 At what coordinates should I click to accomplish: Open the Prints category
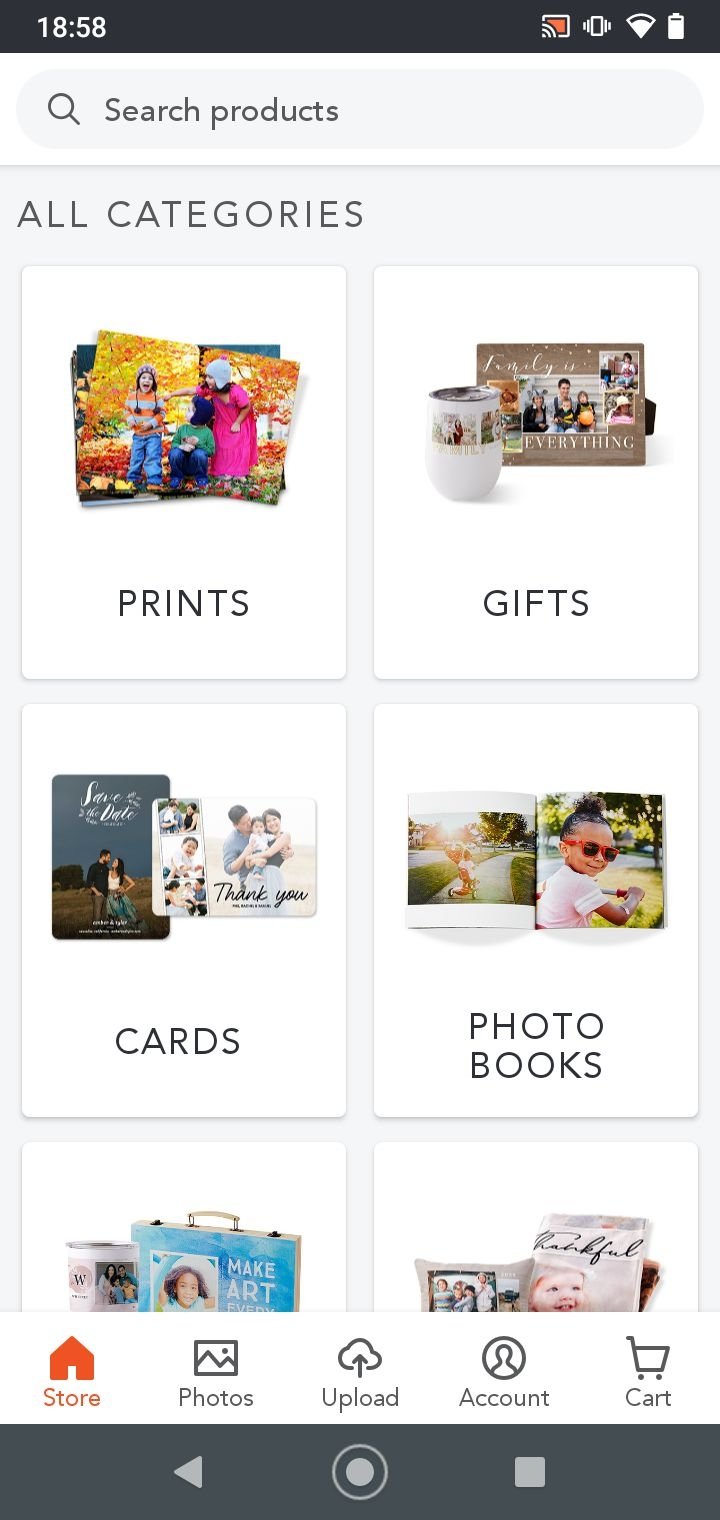click(184, 472)
